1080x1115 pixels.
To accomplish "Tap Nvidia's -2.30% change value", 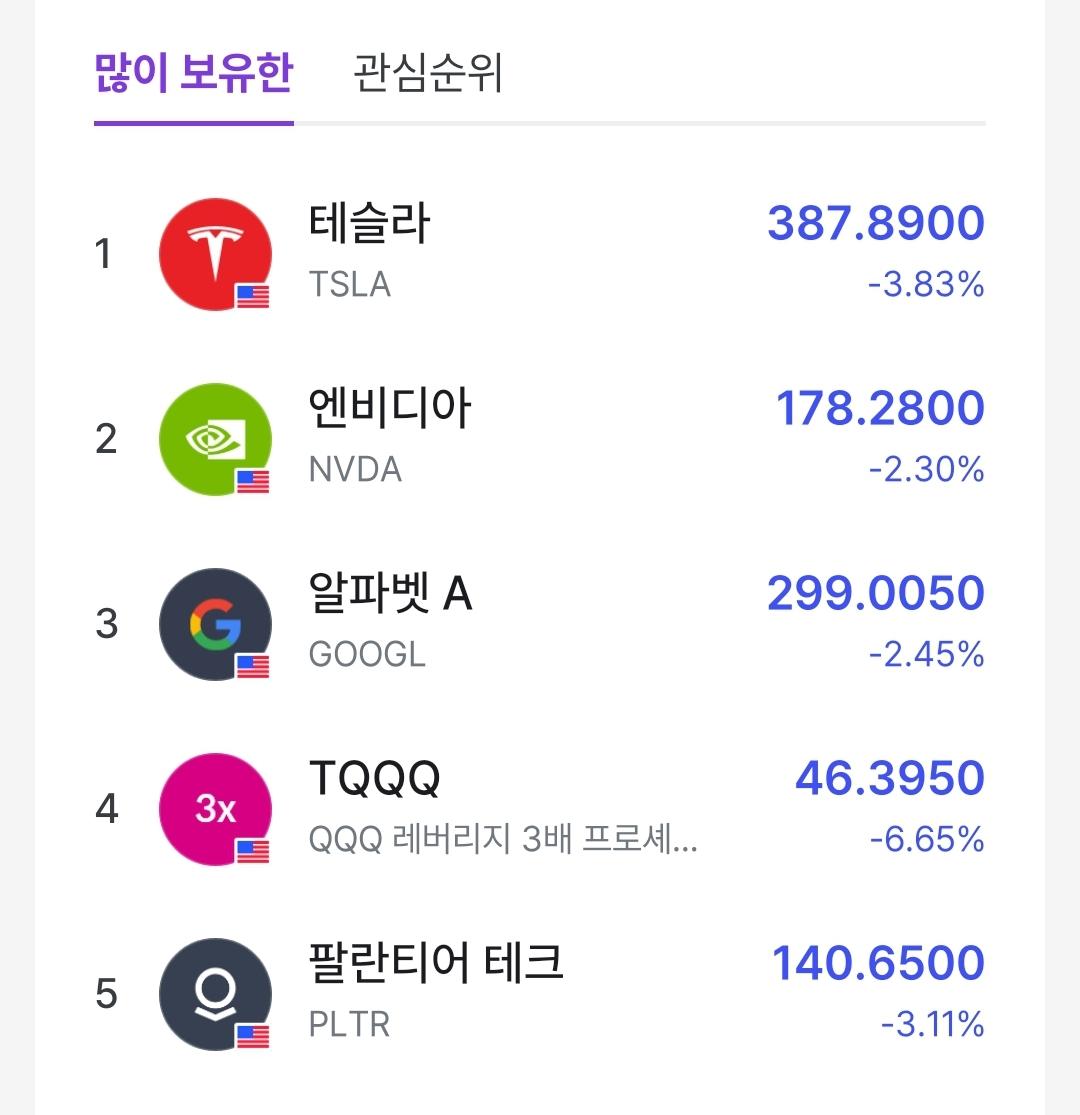I will (926, 470).
